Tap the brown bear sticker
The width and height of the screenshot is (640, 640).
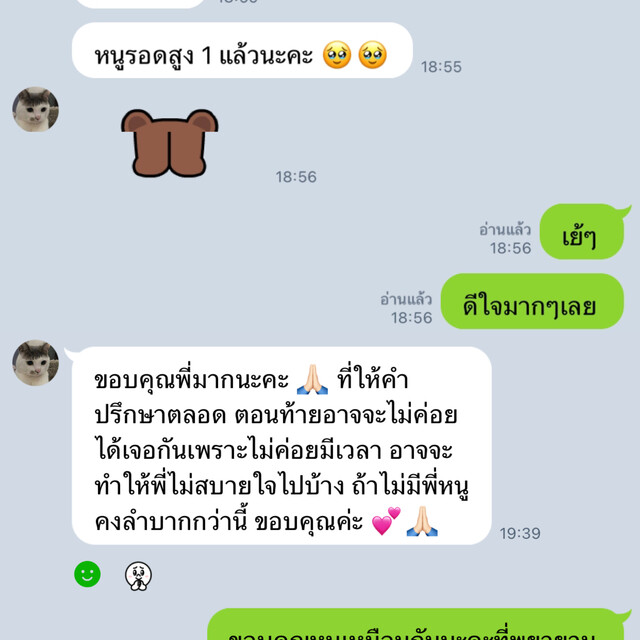[x=169, y=143]
